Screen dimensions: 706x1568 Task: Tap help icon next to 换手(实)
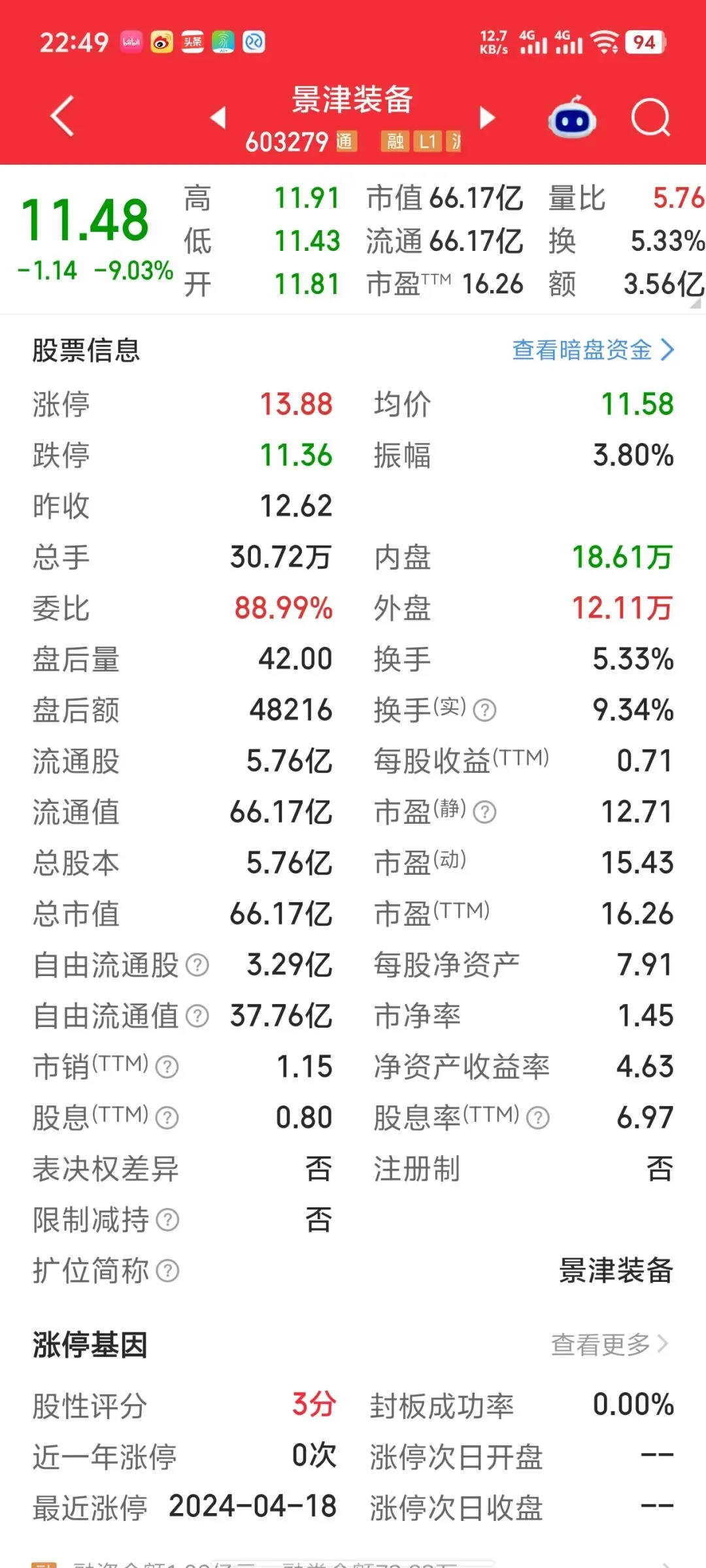pyautogui.click(x=484, y=710)
